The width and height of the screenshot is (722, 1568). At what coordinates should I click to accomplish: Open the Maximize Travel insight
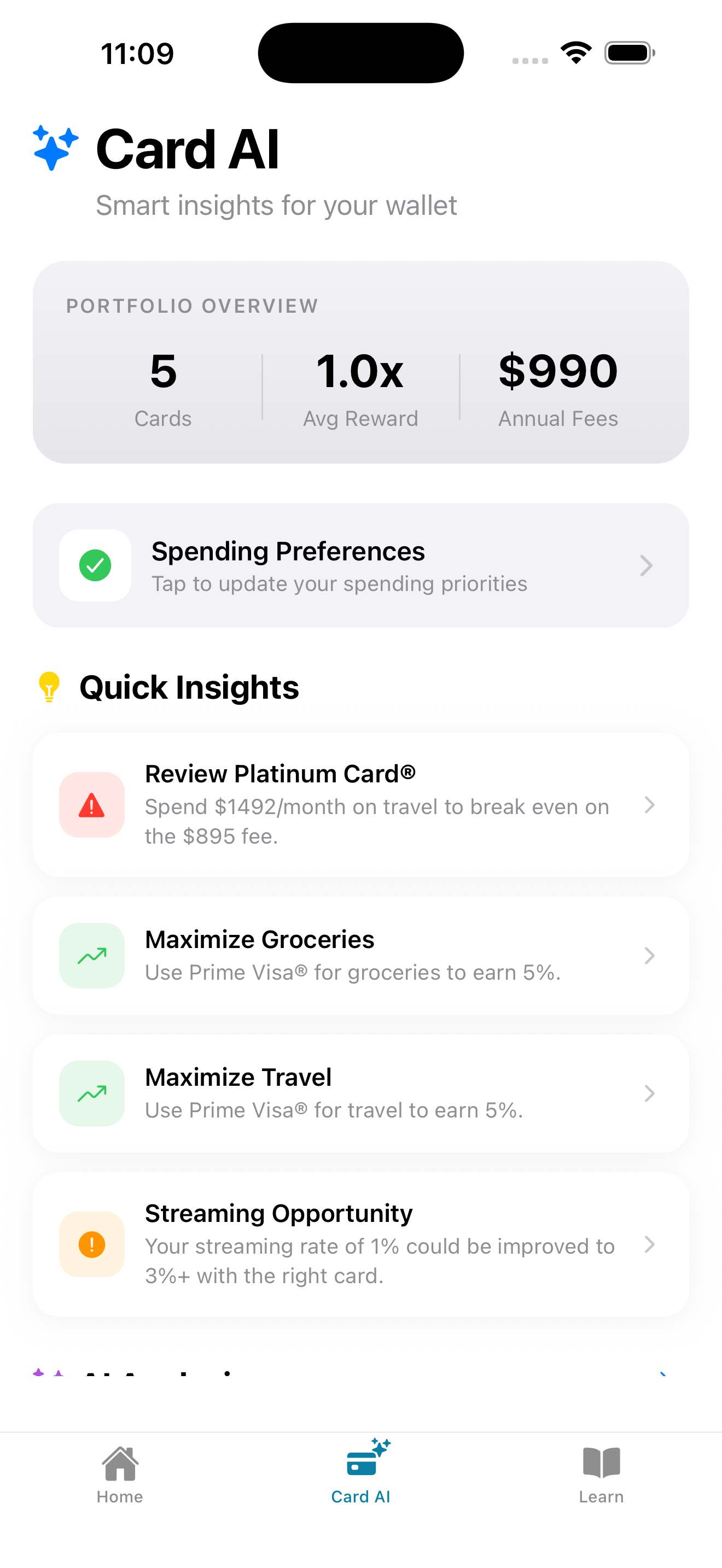360,1093
